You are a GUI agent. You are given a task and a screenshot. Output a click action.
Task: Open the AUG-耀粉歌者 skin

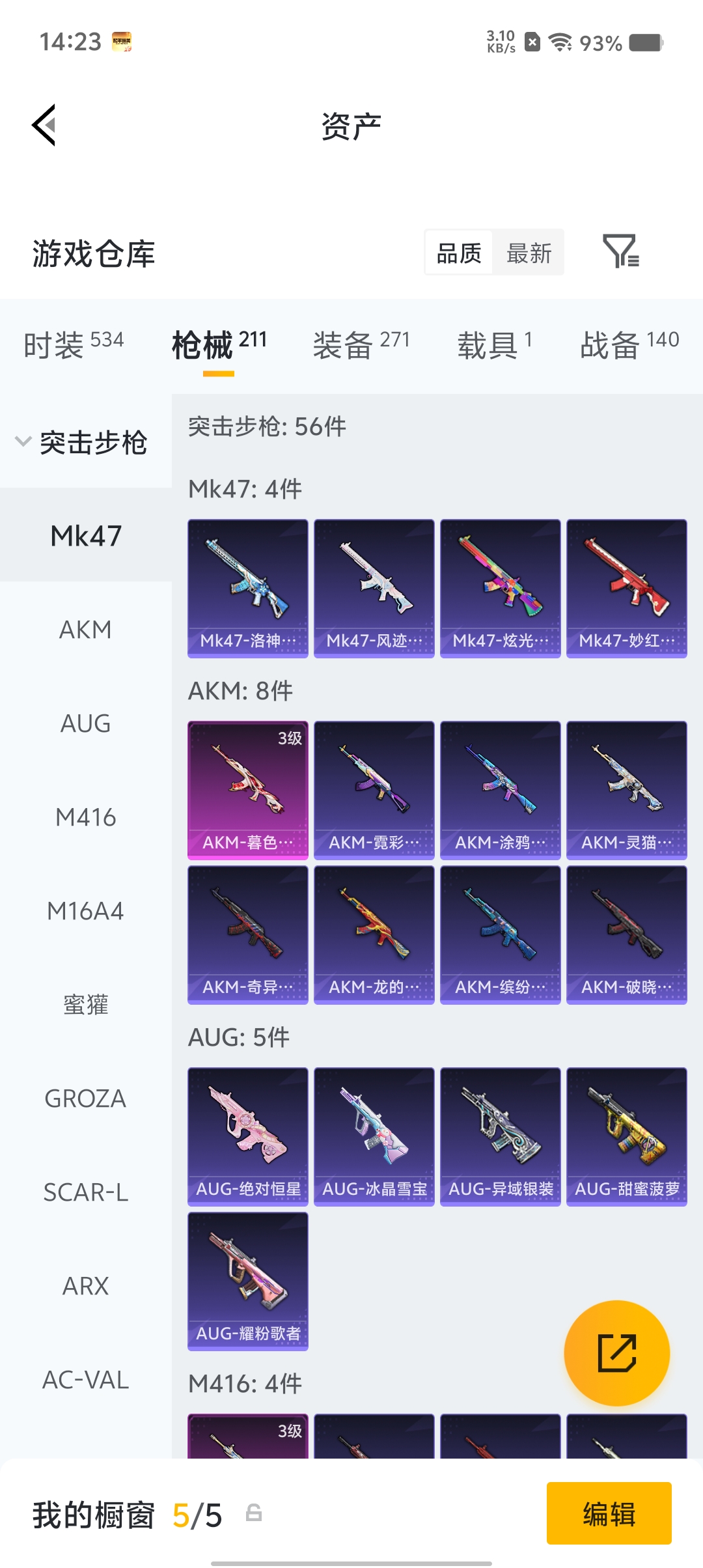click(248, 1281)
